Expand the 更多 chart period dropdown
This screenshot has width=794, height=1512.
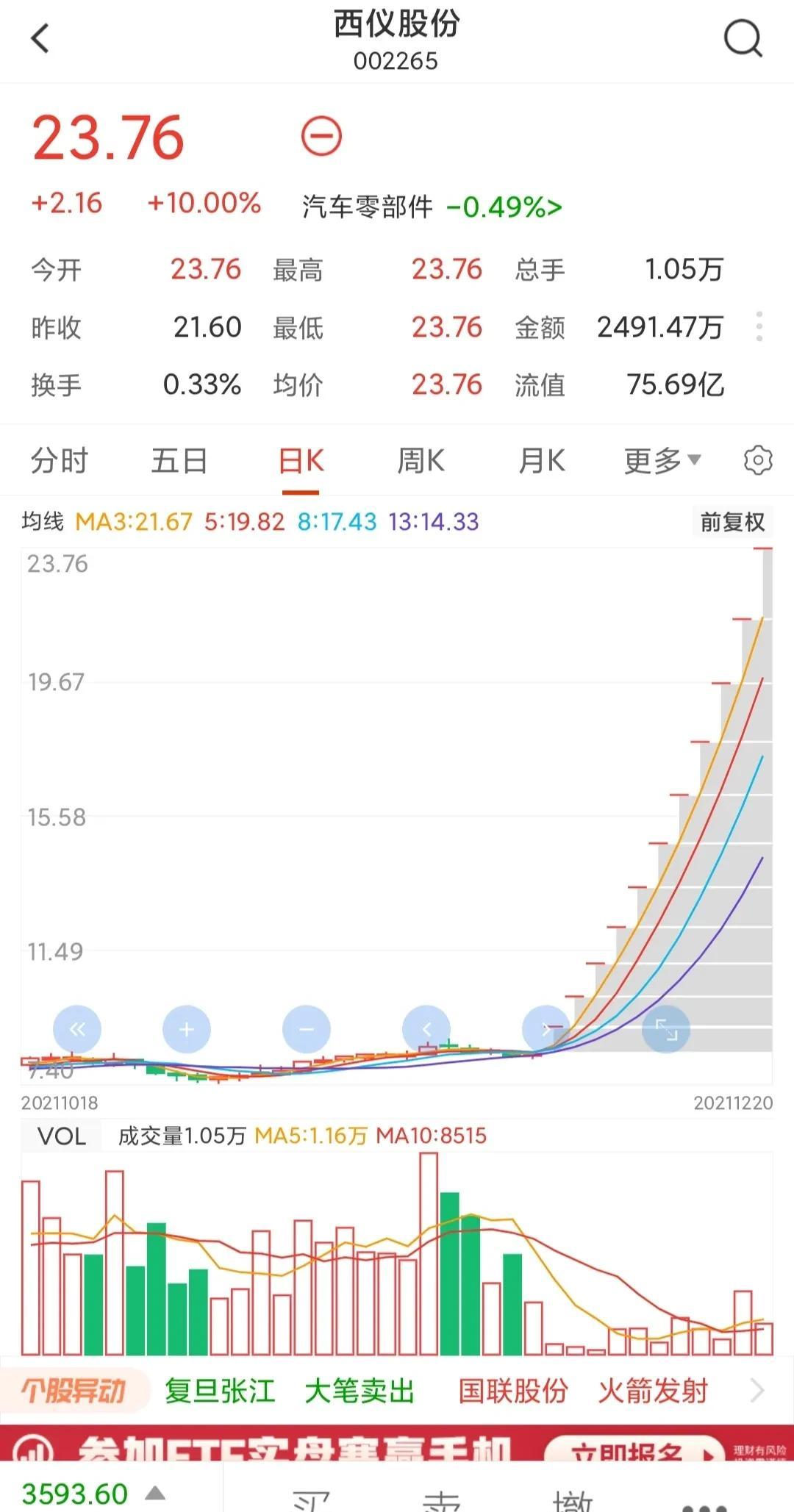[x=662, y=462]
